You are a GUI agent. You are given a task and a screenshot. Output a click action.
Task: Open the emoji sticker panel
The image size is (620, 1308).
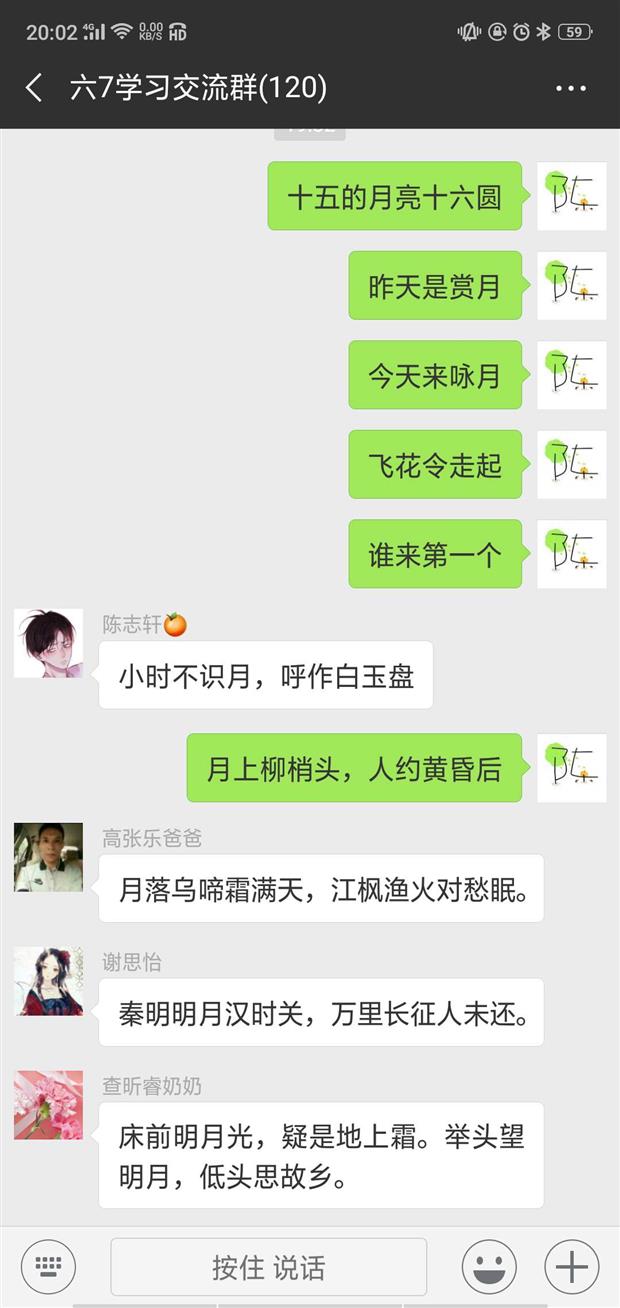click(x=489, y=1267)
